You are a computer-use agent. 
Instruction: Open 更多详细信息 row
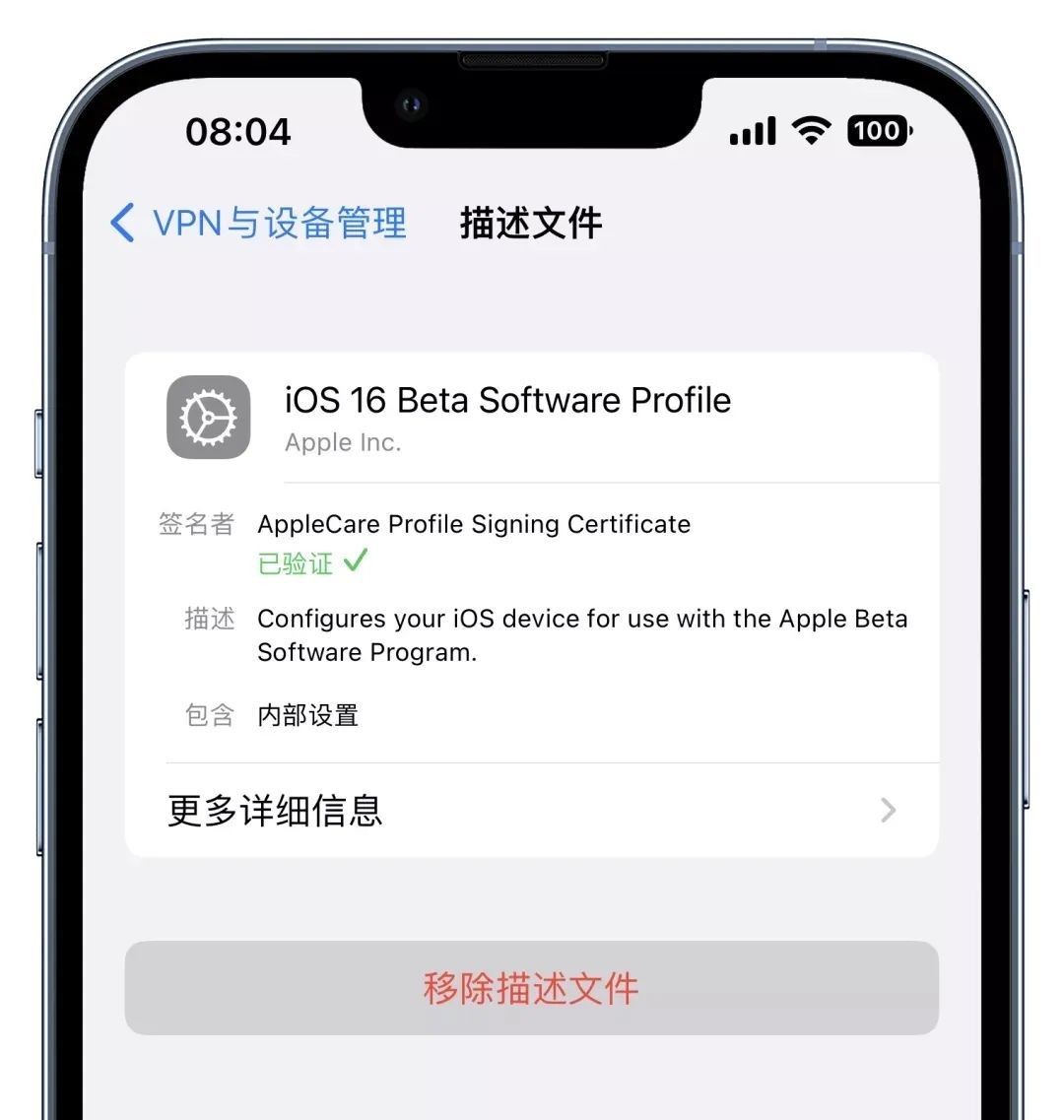(x=531, y=810)
